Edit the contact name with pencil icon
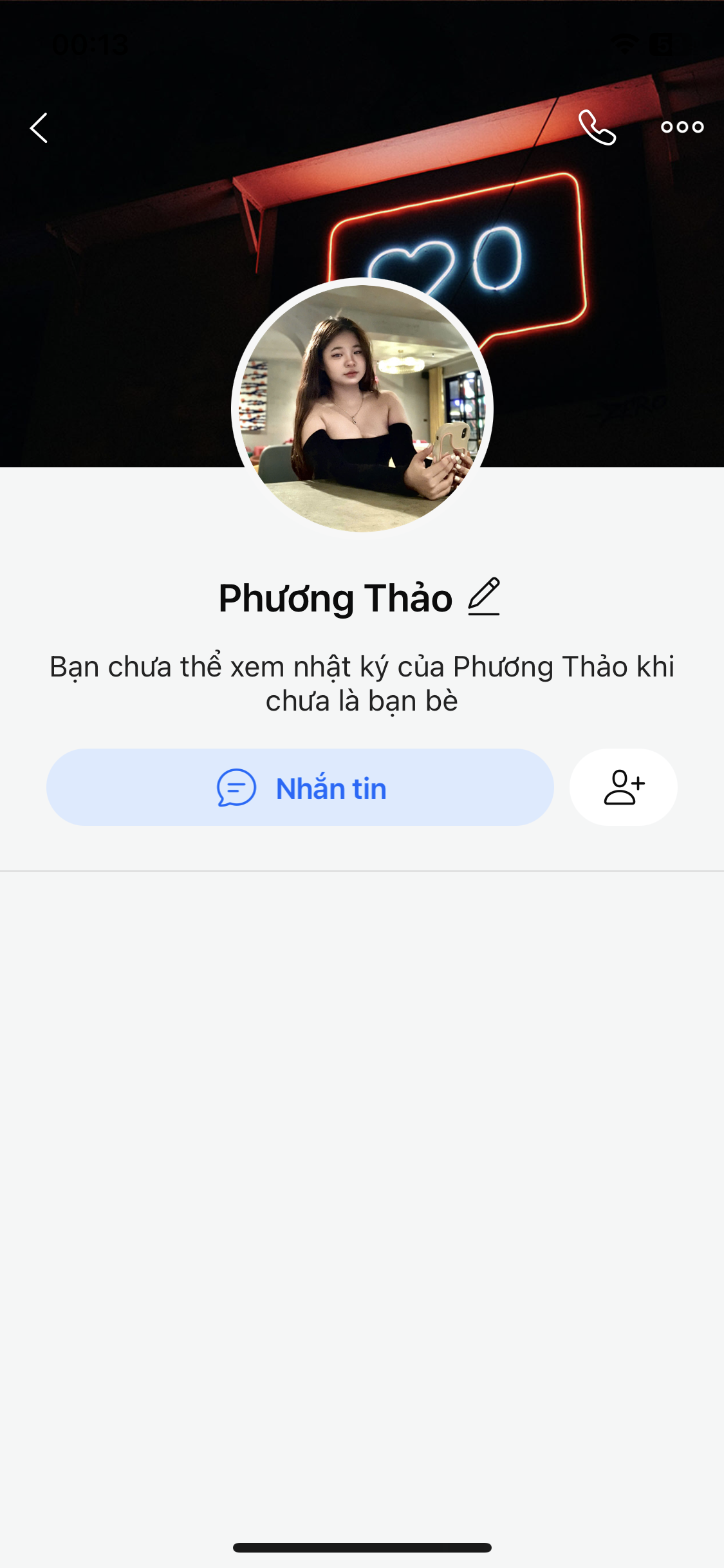 tap(484, 597)
